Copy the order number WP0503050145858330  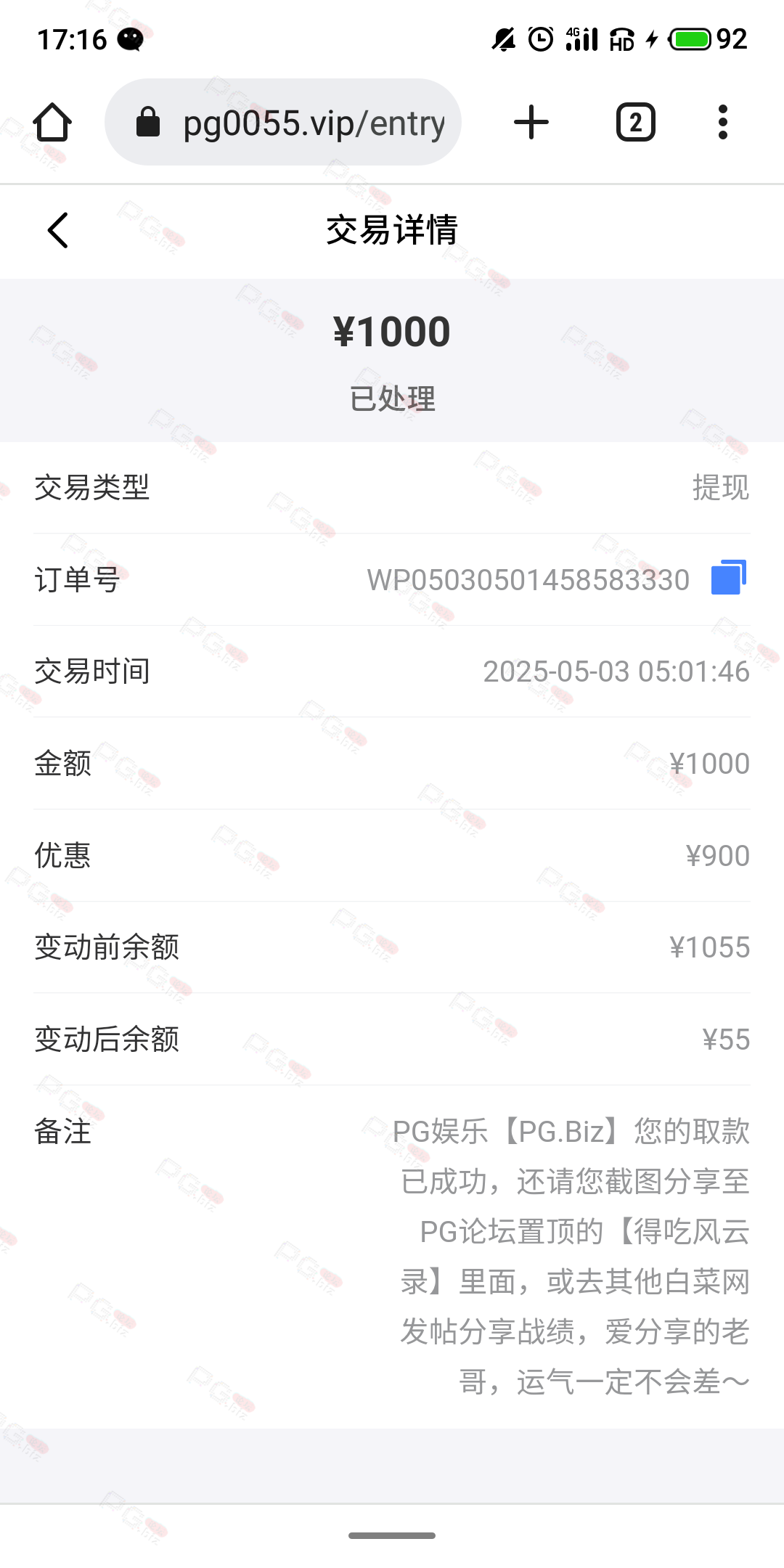(x=729, y=578)
